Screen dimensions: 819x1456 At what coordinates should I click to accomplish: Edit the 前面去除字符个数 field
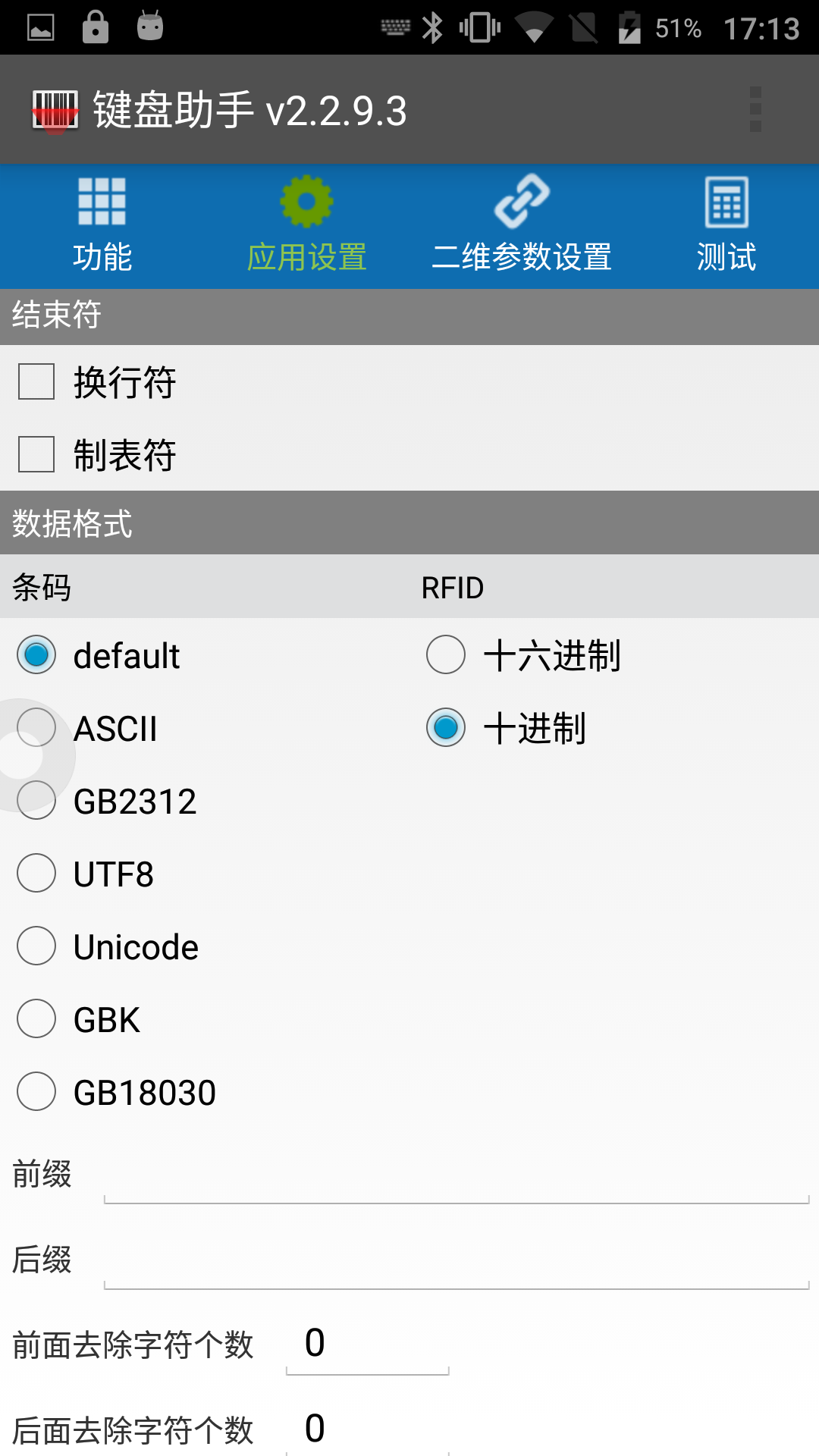pos(367,1345)
